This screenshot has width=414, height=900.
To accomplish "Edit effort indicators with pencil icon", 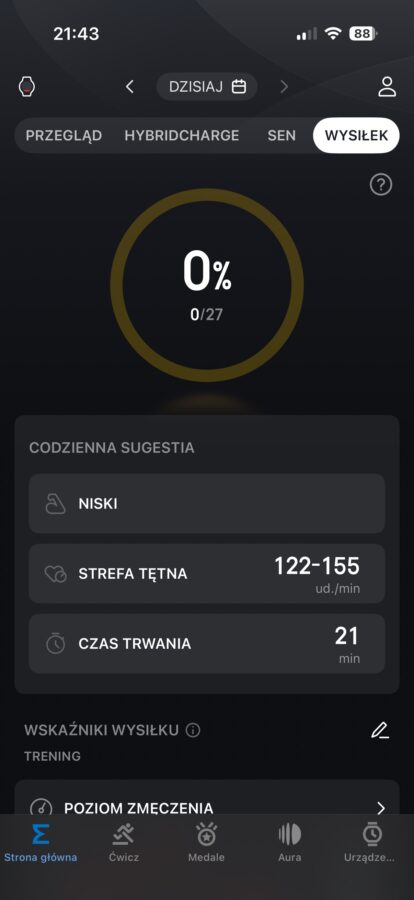I will 380,730.
